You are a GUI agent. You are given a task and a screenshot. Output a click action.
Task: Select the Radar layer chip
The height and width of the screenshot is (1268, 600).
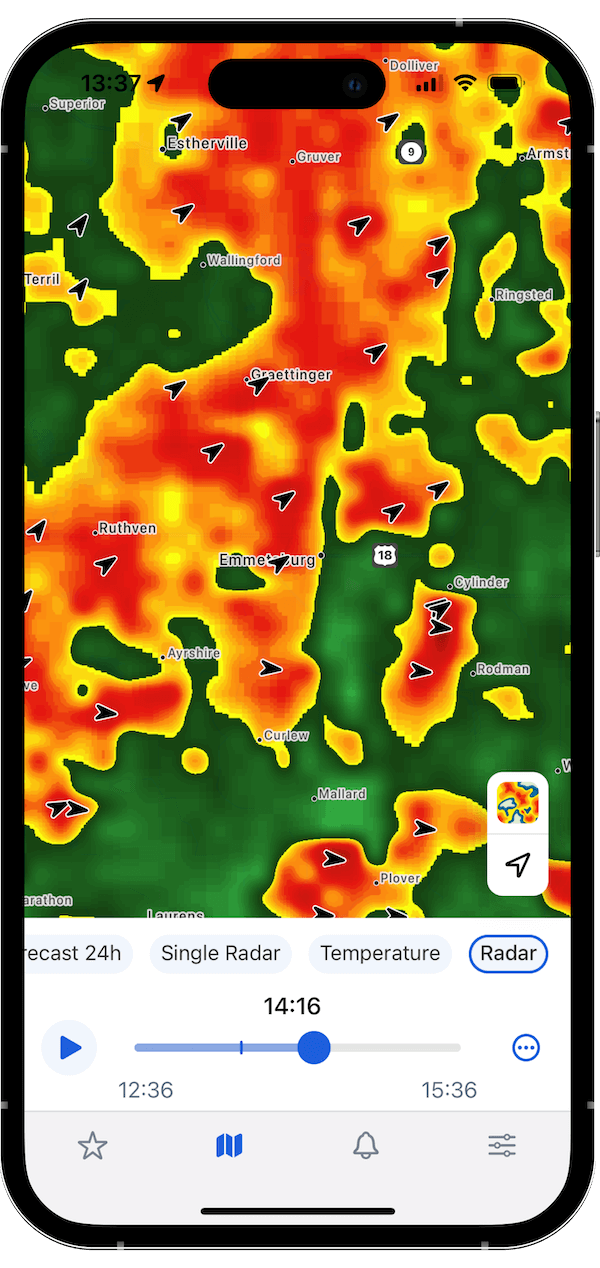(508, 954)
